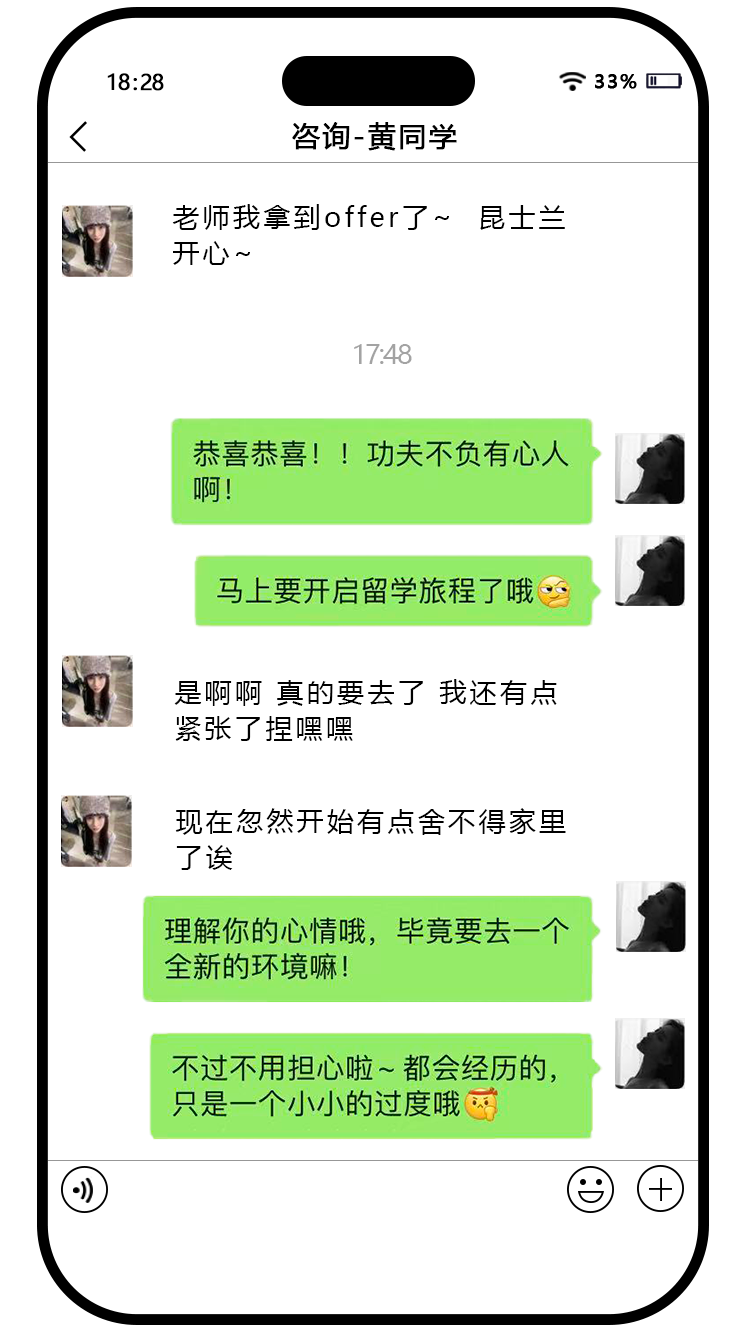Open 黄同学's avatar beside the offer message
750x1334 pixels.
coord(97,241)
